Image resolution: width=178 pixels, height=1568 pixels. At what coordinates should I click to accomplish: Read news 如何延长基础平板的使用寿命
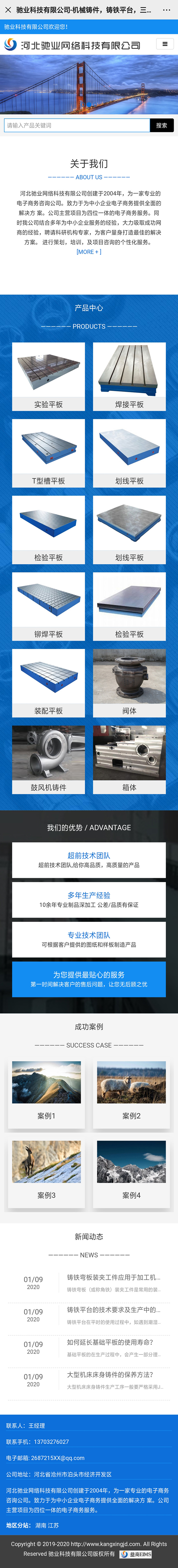point(110,1342)
